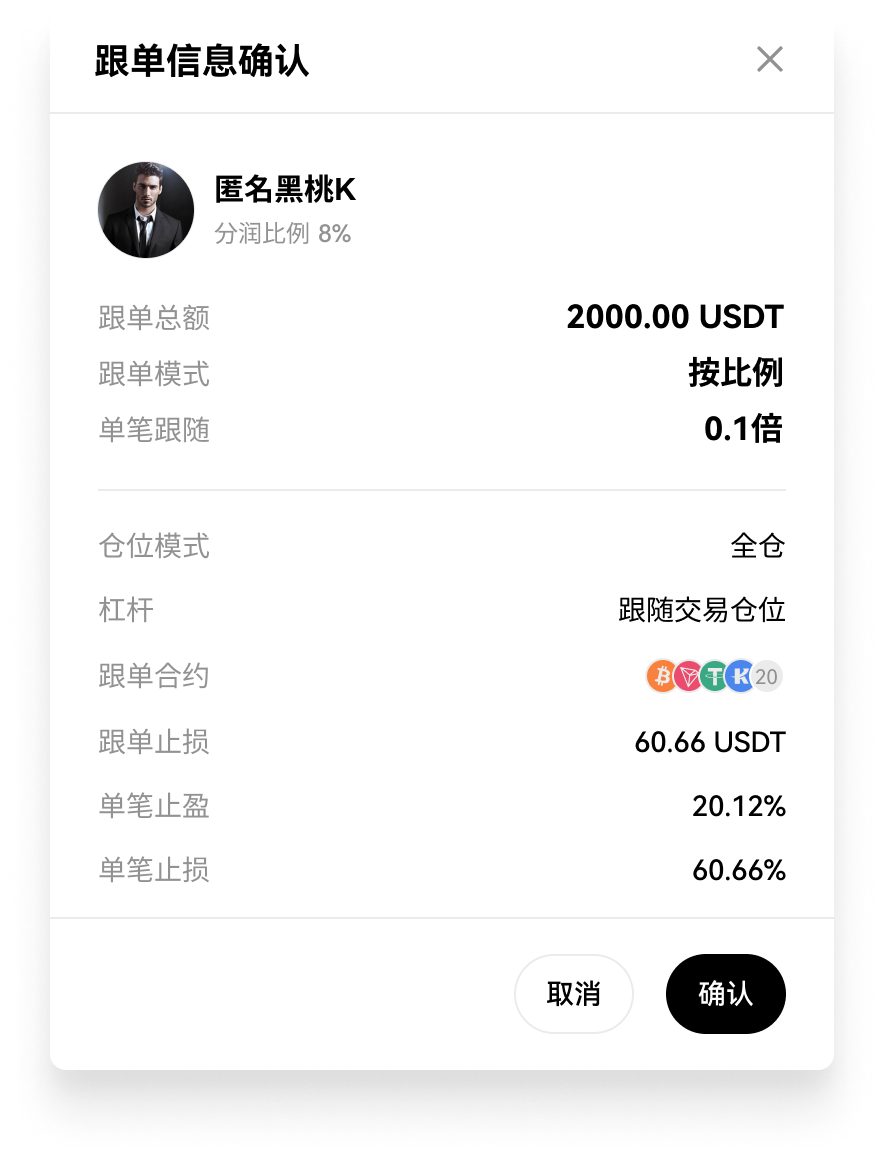The width and height of the screenshot is (884, 1160).
Task: Open 匿名黑桃K's profile avatar
Action: (146, 210)
